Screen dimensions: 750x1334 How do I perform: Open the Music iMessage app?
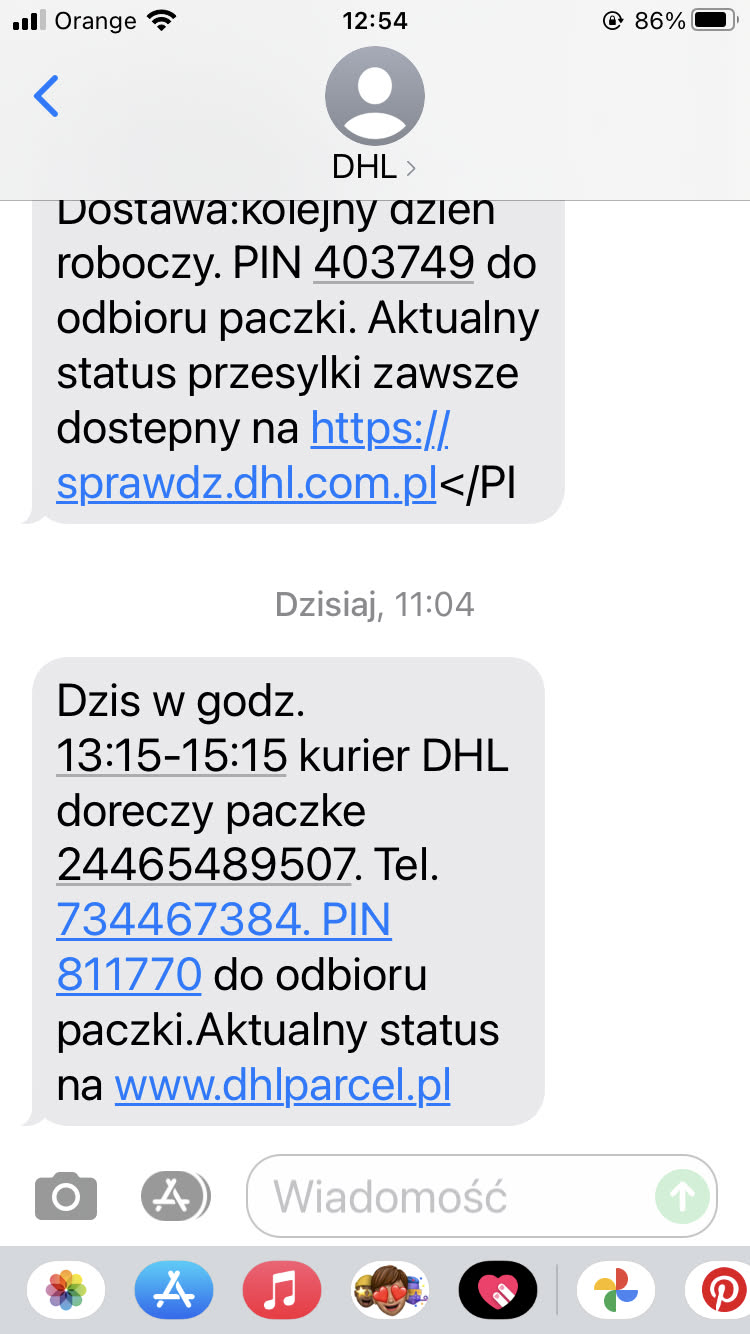(282, 1291)
